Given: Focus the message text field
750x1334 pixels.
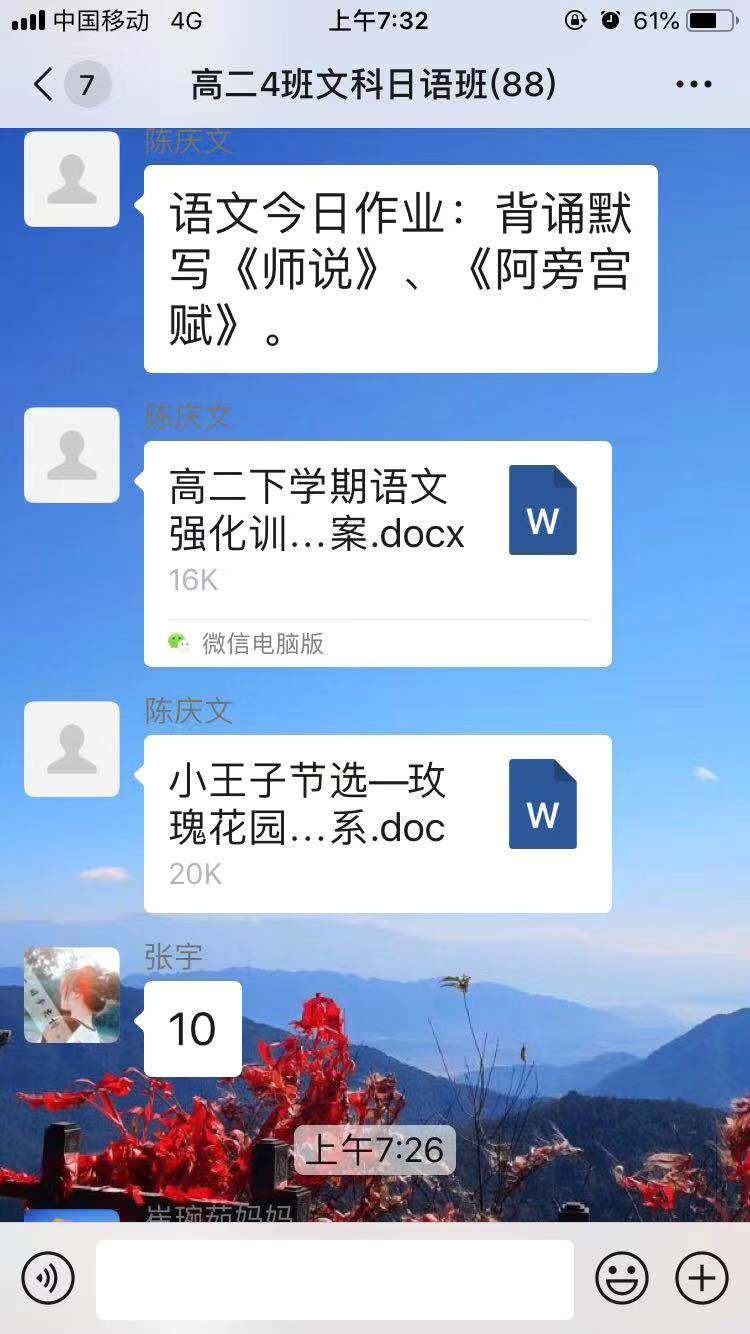Looking at the screenshot, I should [335, 1279].
